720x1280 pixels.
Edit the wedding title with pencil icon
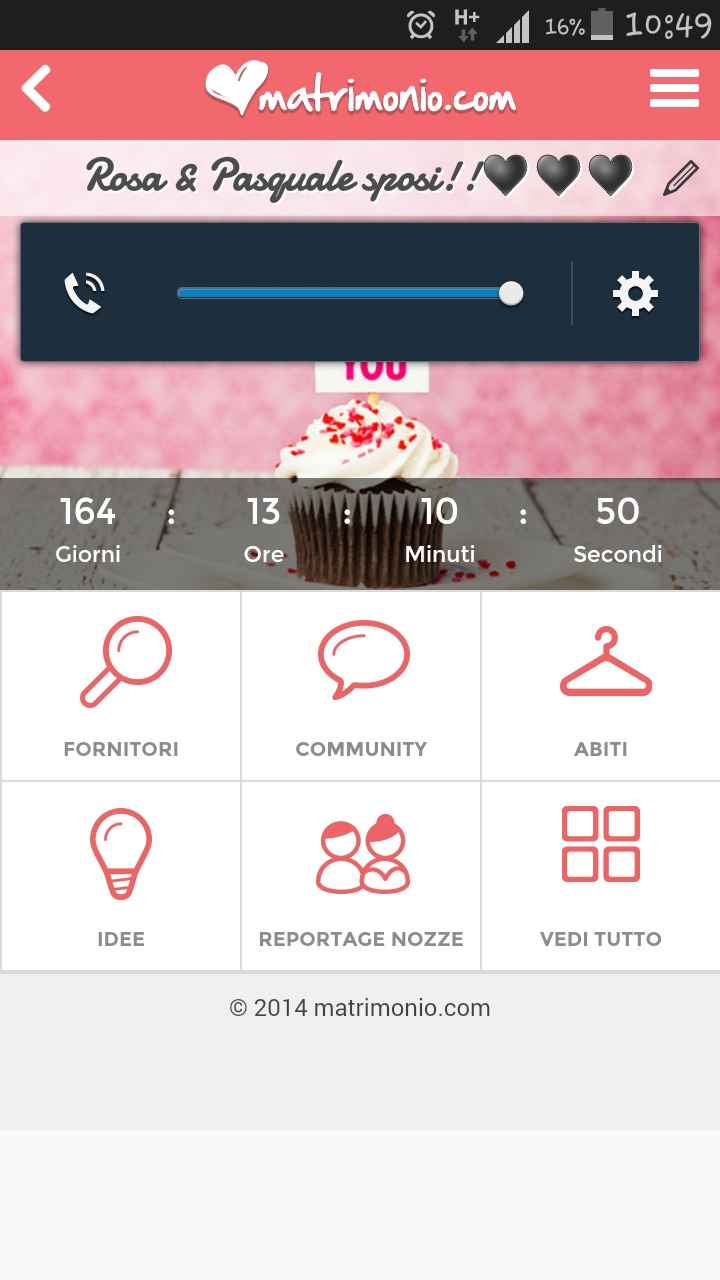[x=681, y=178]
